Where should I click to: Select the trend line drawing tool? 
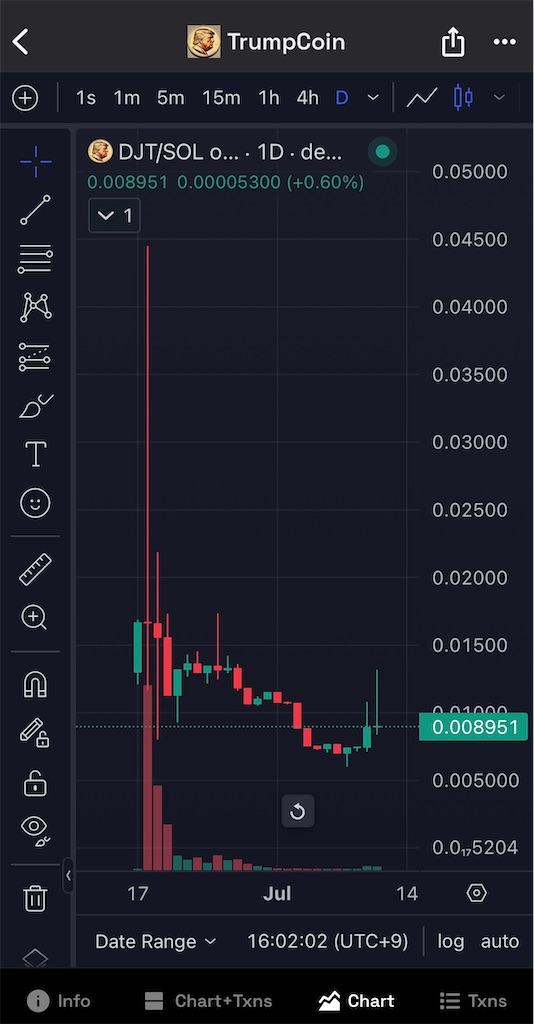point(35,210)
